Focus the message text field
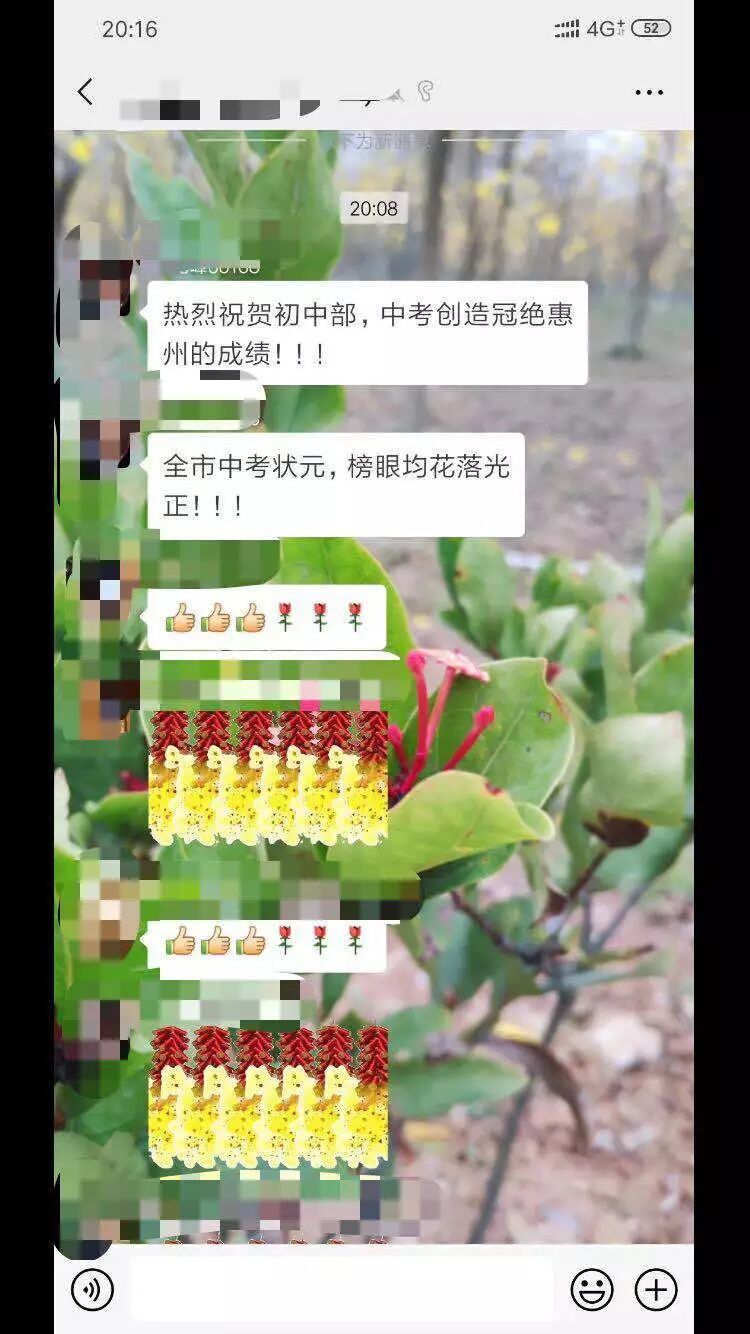 340,1290
